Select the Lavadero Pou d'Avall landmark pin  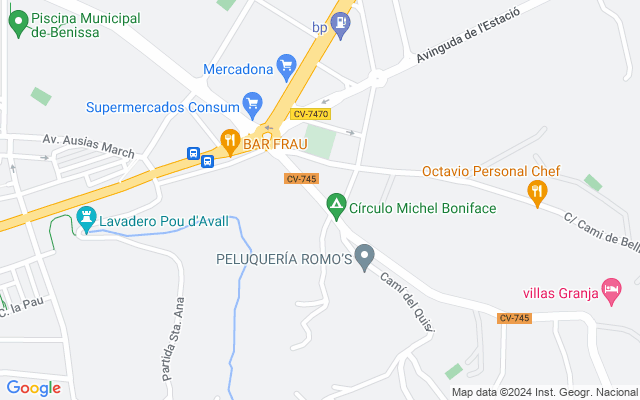coord(86,220)
